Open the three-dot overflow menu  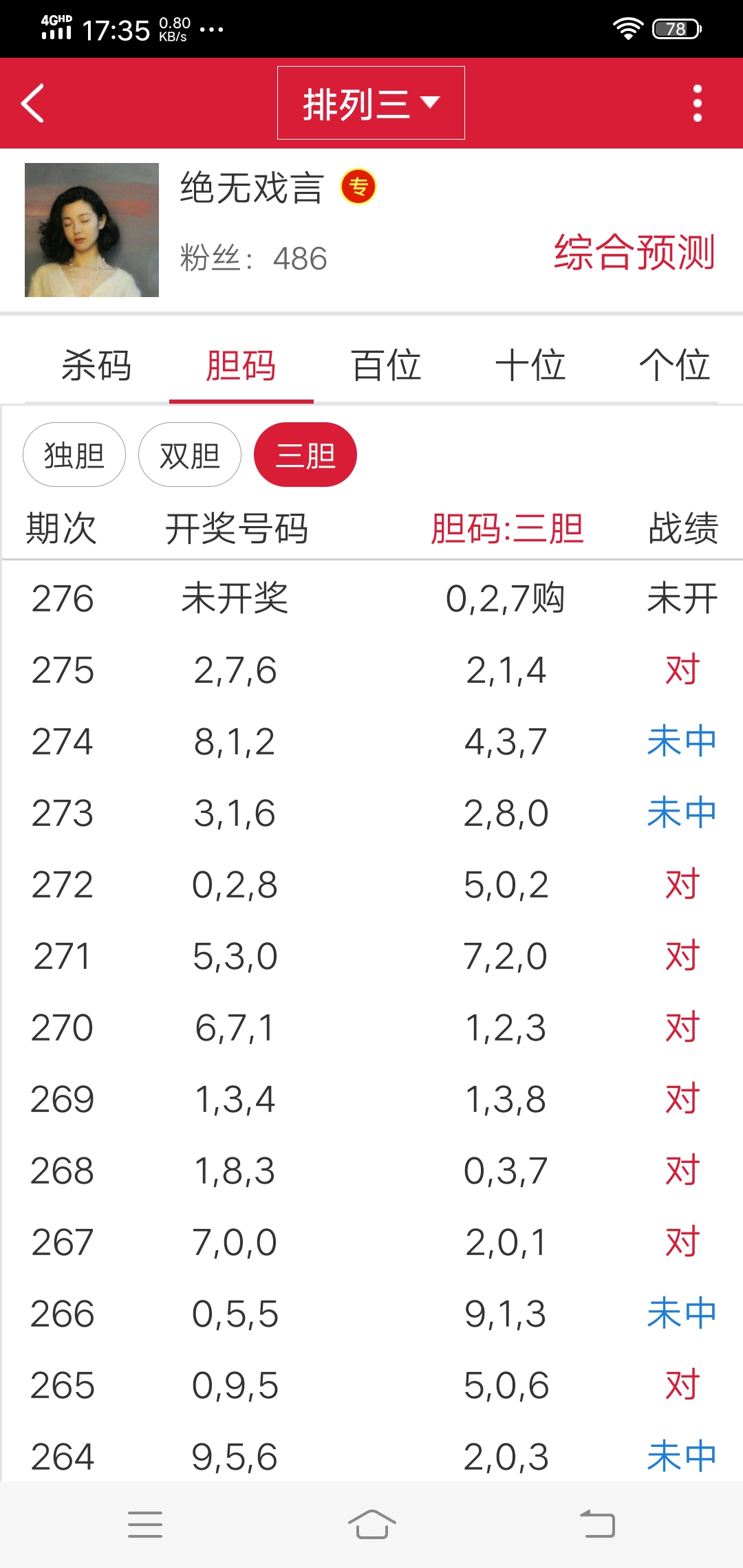tap(697, 103)
